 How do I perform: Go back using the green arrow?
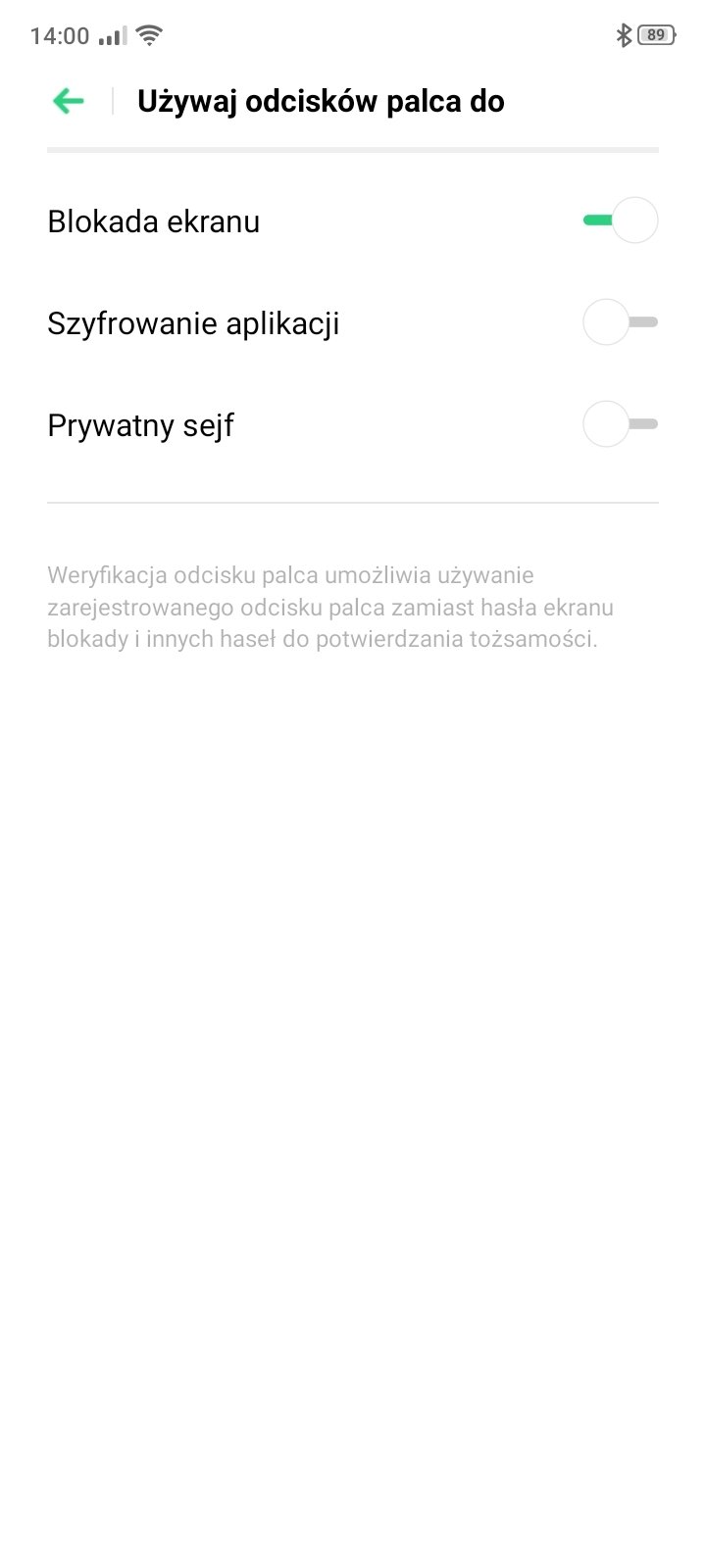(x=69, y=101)
